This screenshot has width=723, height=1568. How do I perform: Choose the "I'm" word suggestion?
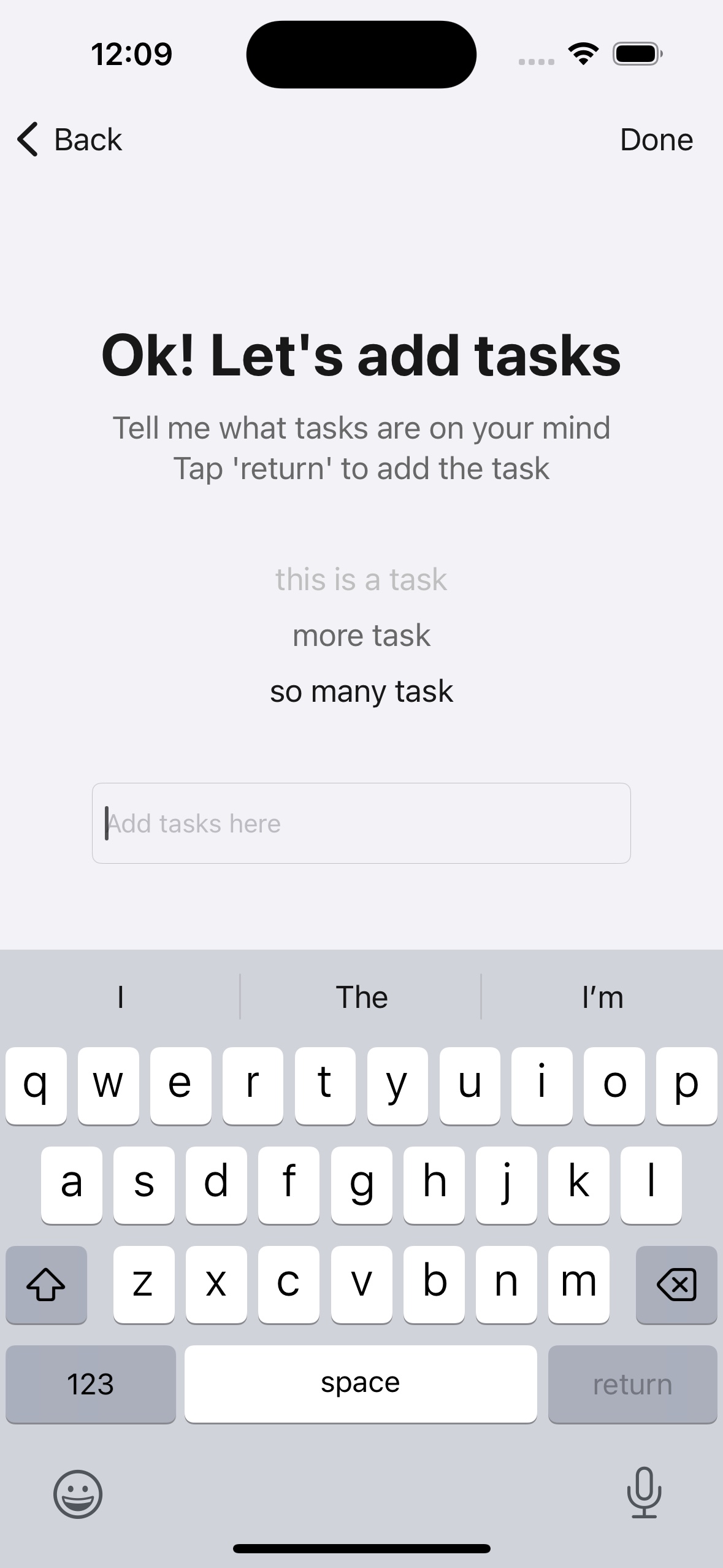coord(602,997)
